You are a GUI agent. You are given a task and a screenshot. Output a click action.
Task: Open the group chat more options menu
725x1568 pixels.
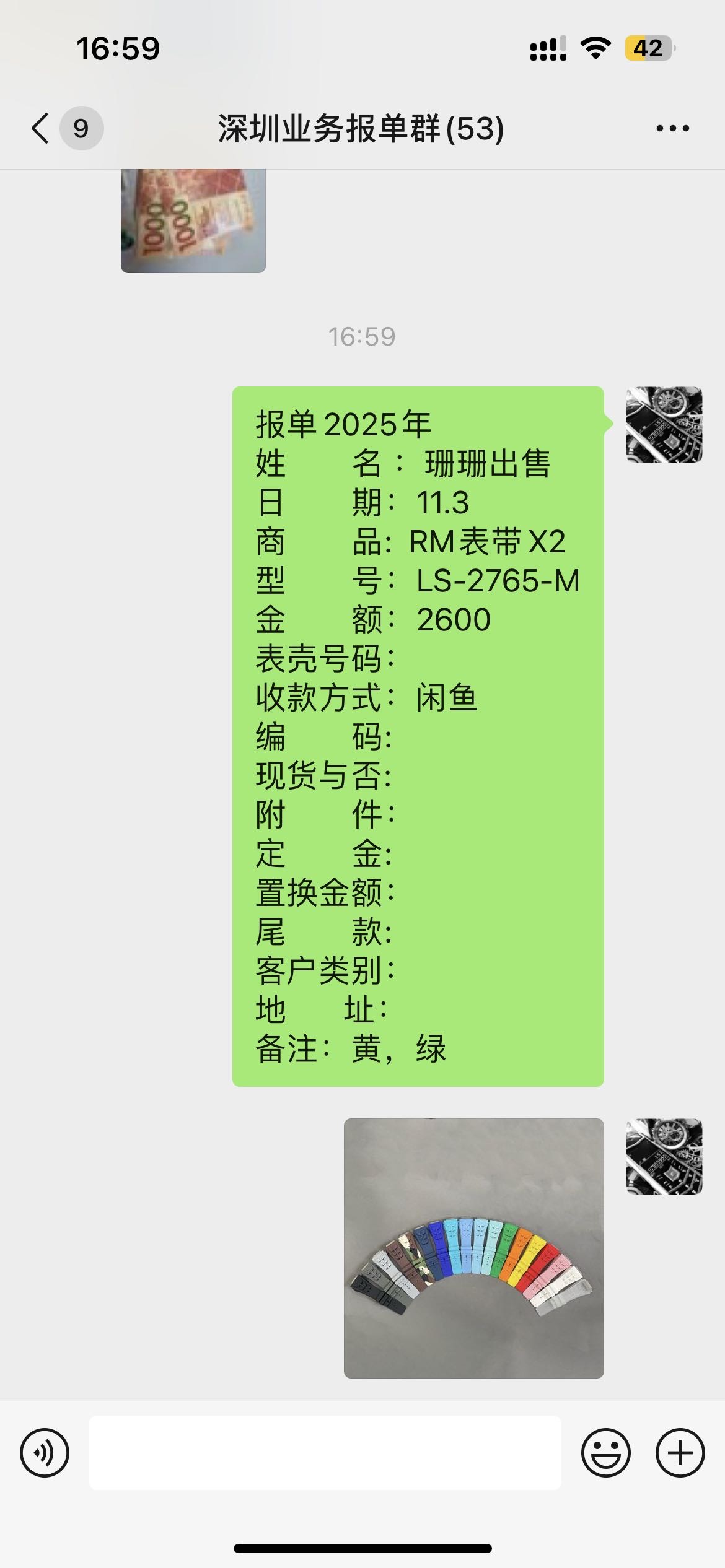[672, 128]
